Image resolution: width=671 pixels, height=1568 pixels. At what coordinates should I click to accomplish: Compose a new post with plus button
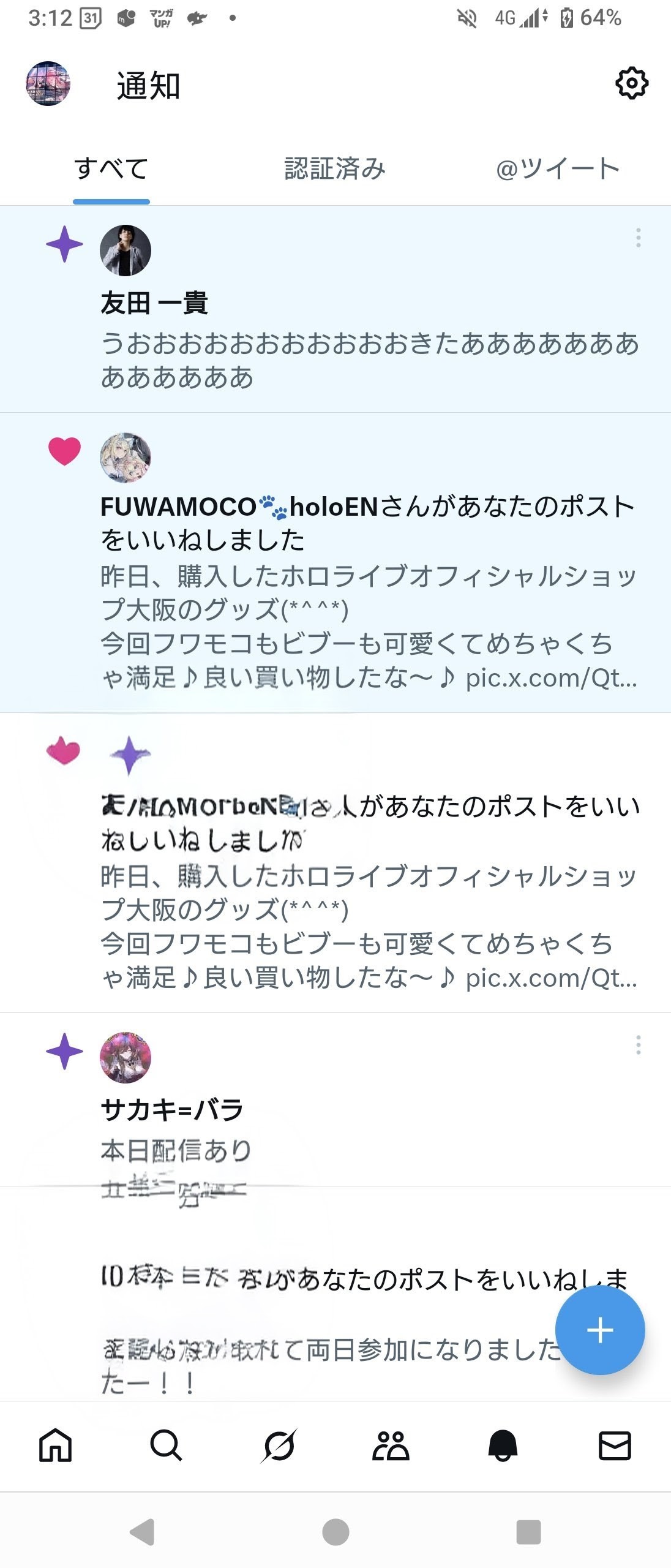(599, 1330)
